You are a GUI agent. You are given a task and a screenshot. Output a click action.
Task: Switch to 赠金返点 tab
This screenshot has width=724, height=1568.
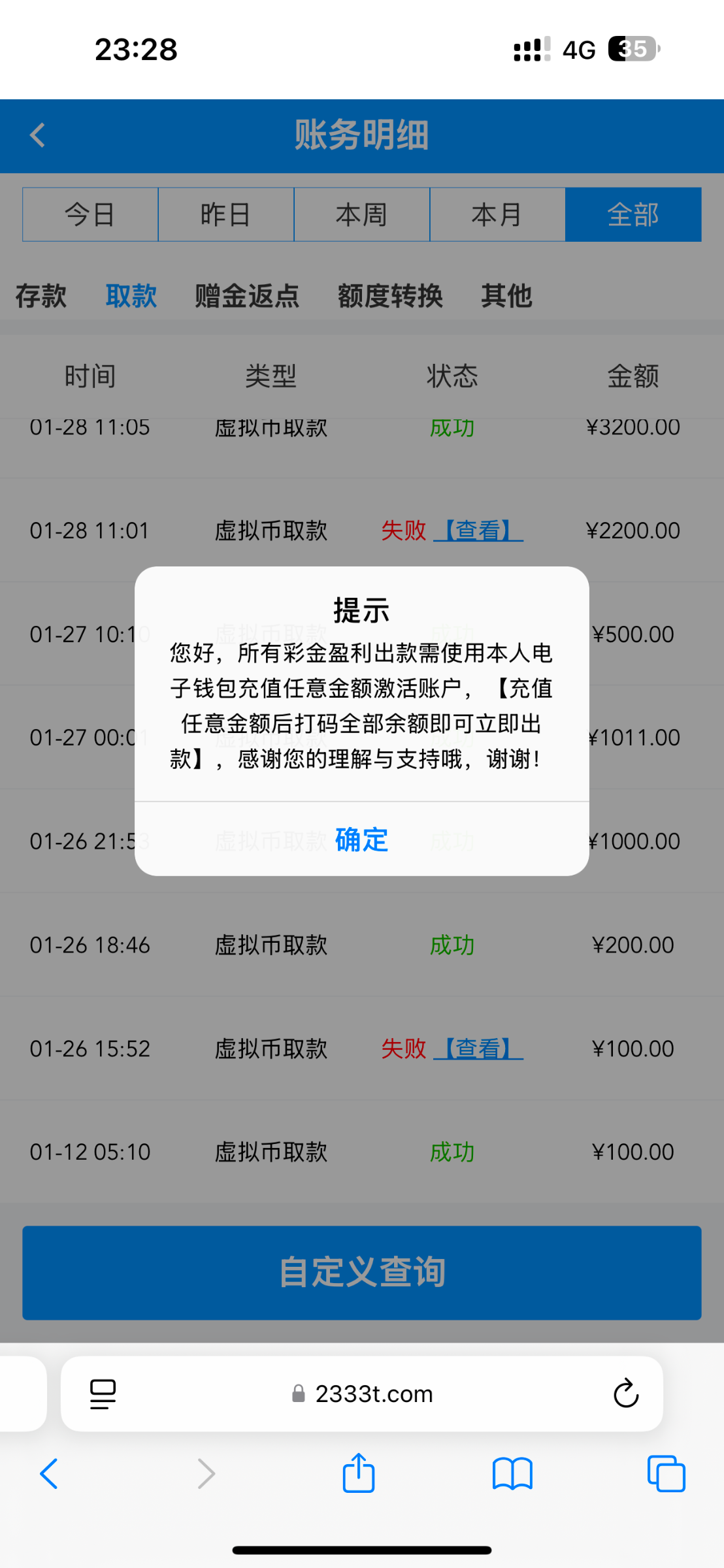click(x=247, y=295)
